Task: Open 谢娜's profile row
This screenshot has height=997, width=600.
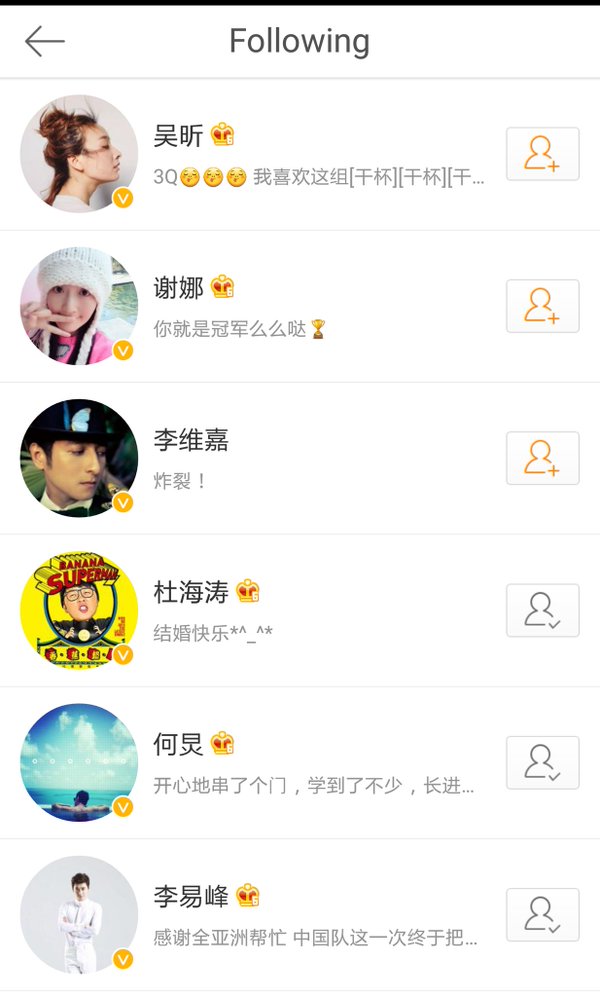Action: (x=300, y=306)
